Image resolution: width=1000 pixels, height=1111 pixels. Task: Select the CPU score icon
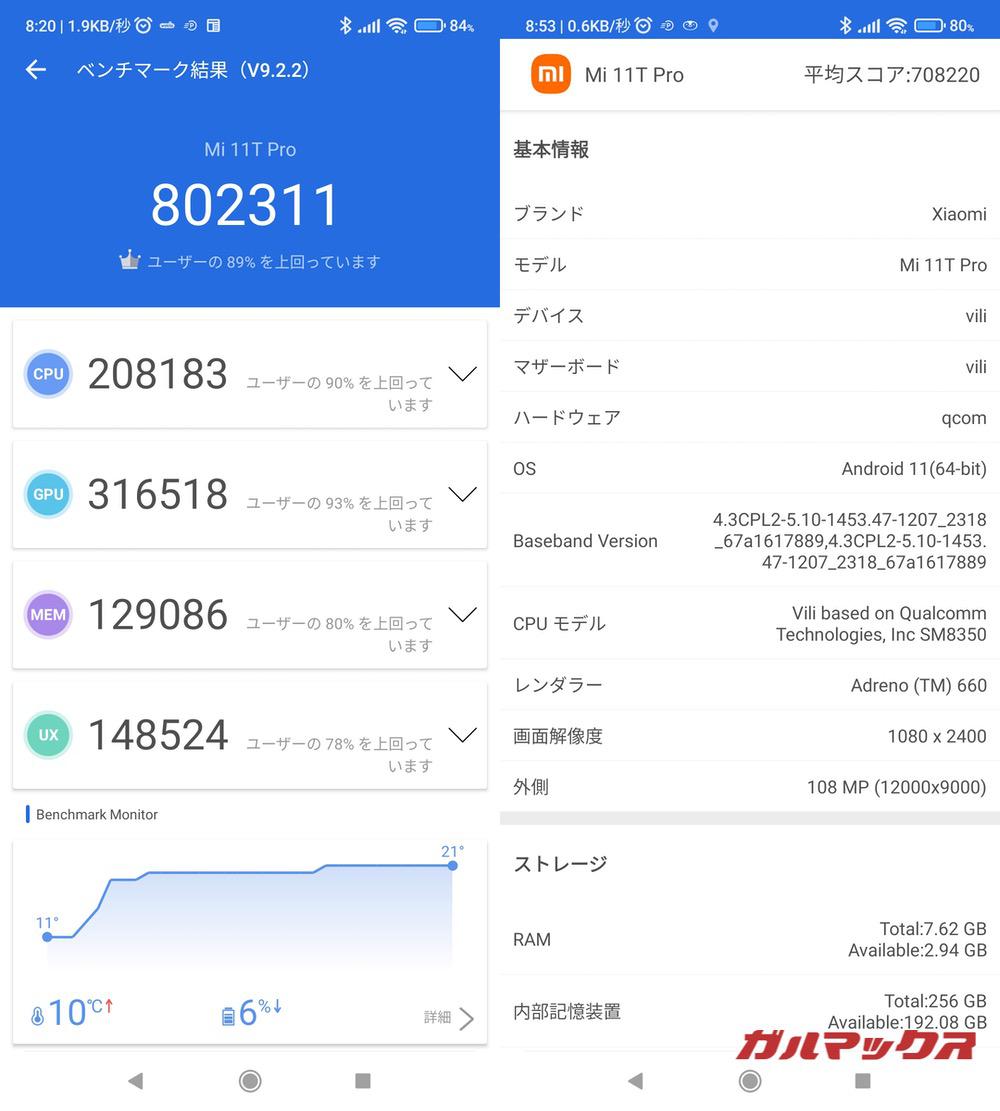47,374
